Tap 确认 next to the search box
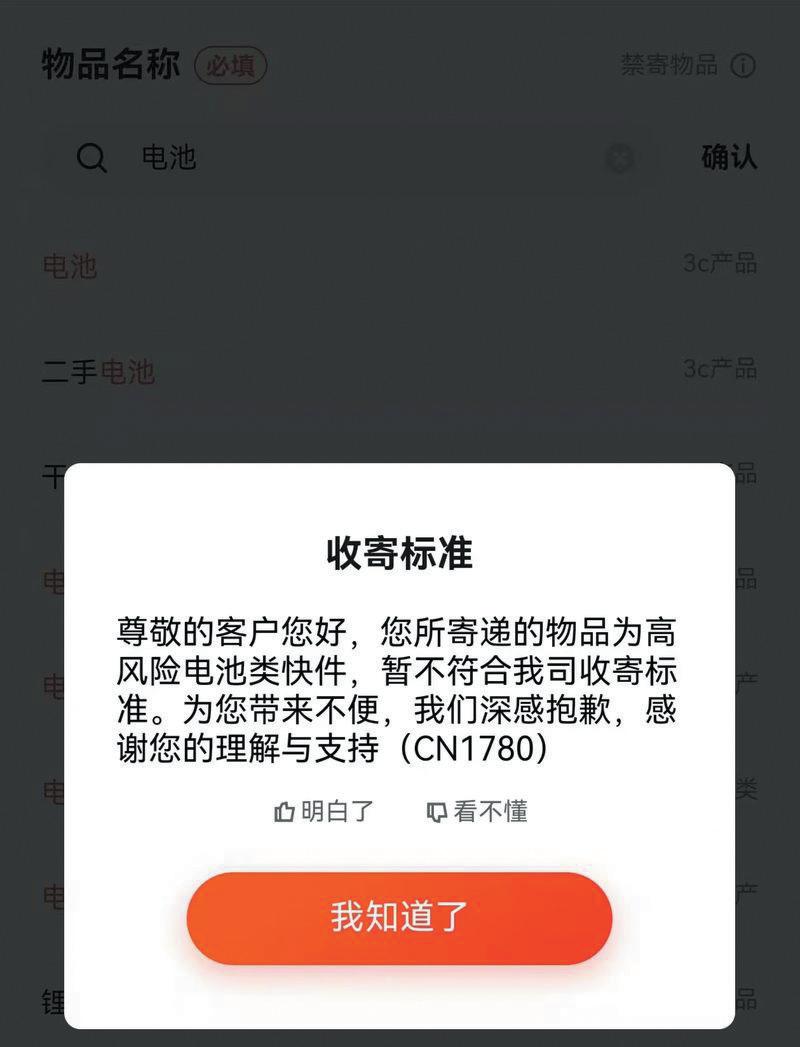This screenshot has height=1047, width=800. click(729, 157)
